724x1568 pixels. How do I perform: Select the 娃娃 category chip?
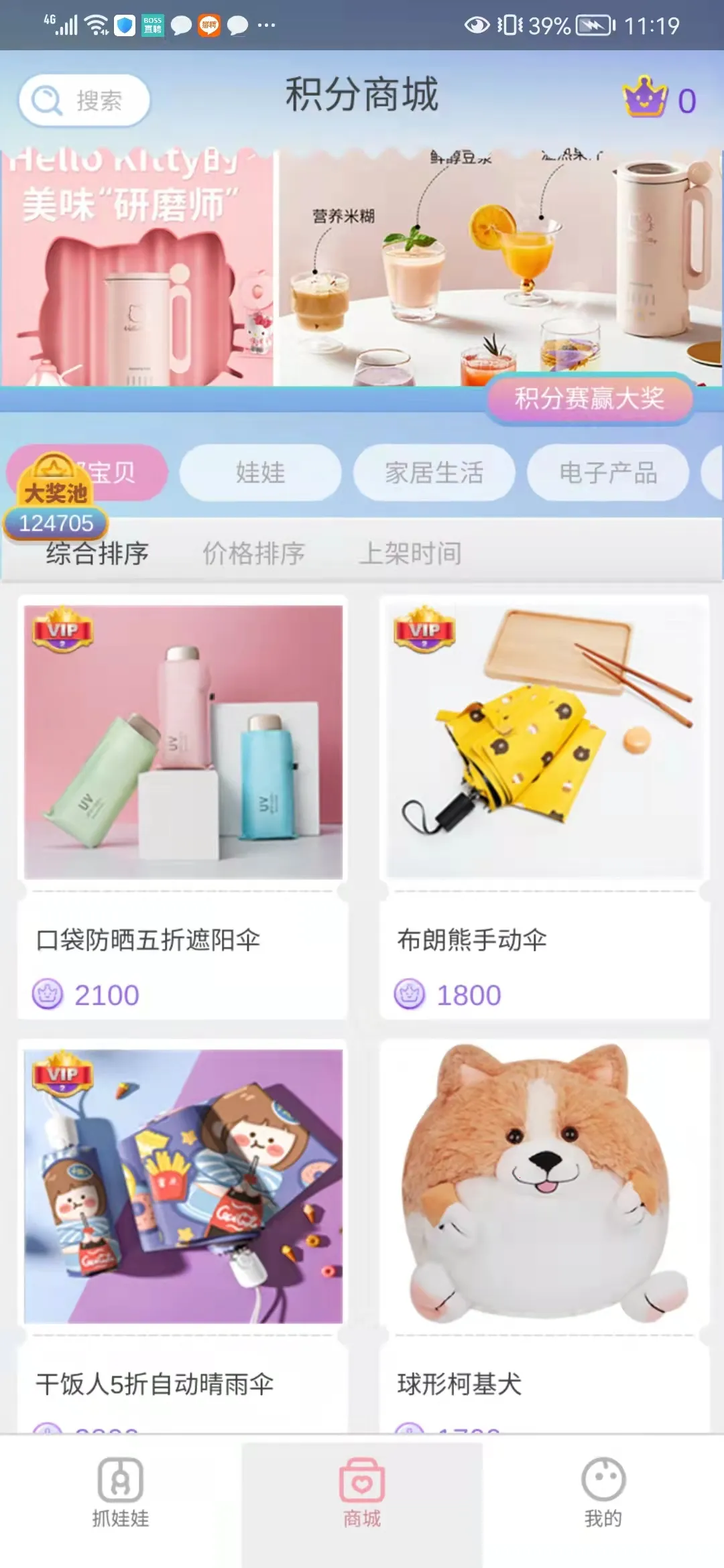[260, 472]
